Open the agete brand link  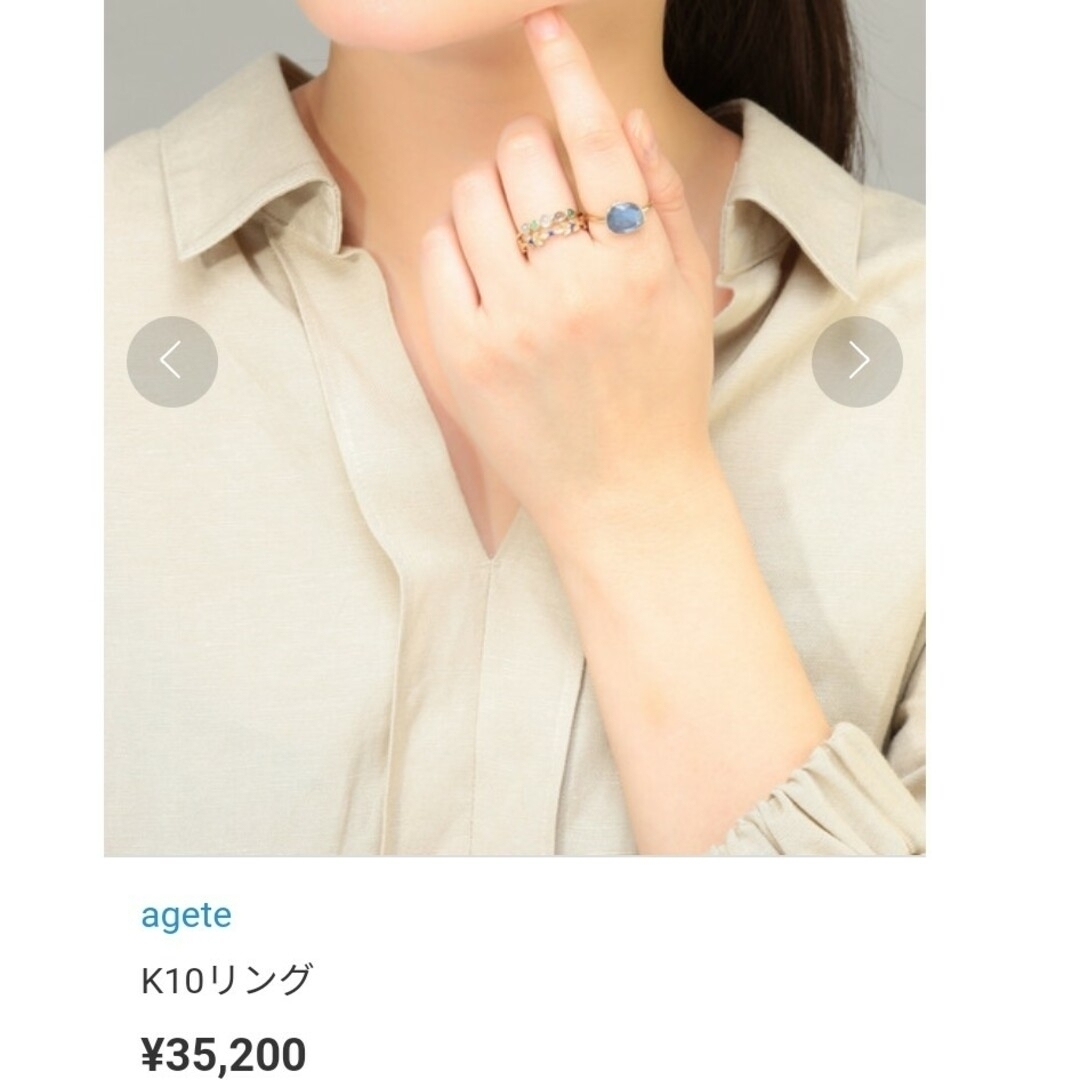point(186,915)
